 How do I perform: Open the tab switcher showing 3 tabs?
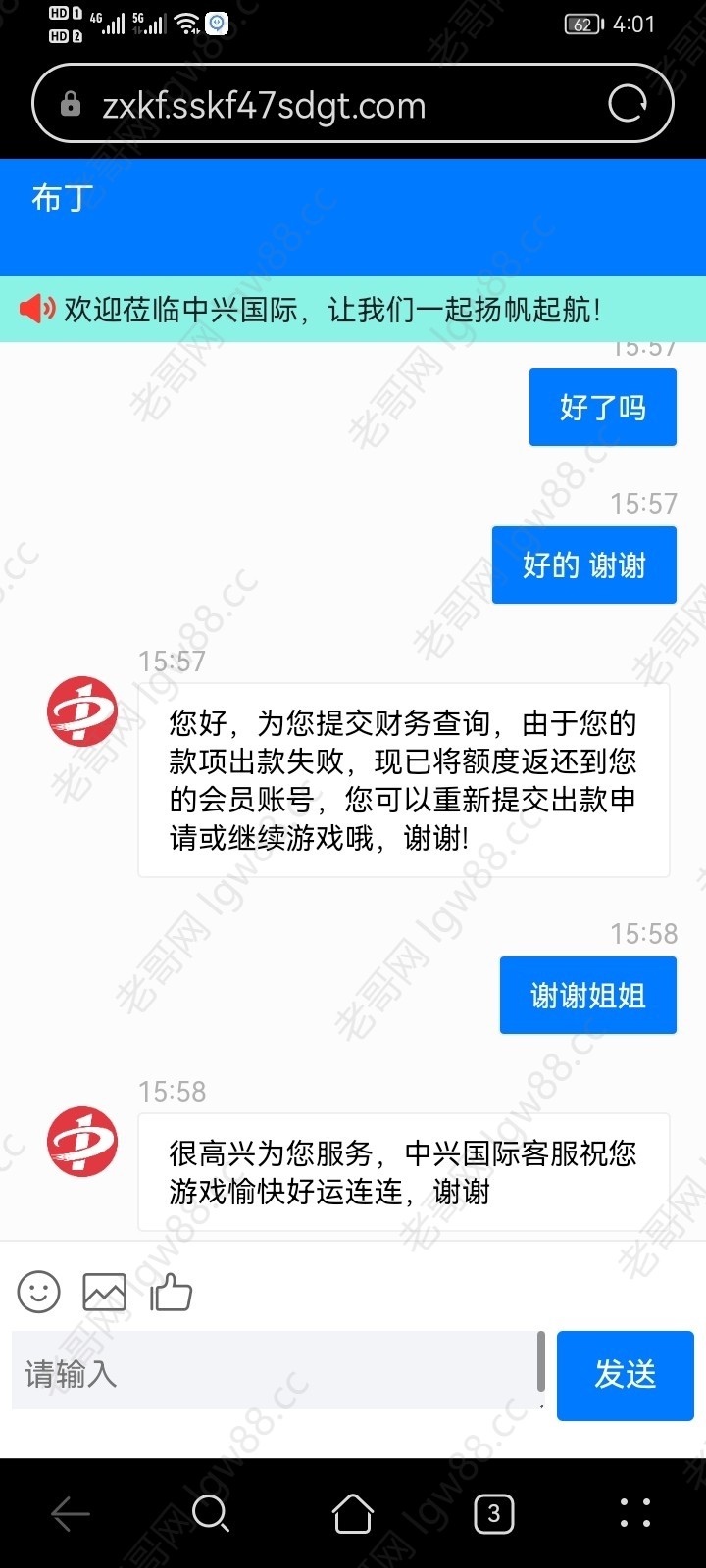pos(493,1514)
